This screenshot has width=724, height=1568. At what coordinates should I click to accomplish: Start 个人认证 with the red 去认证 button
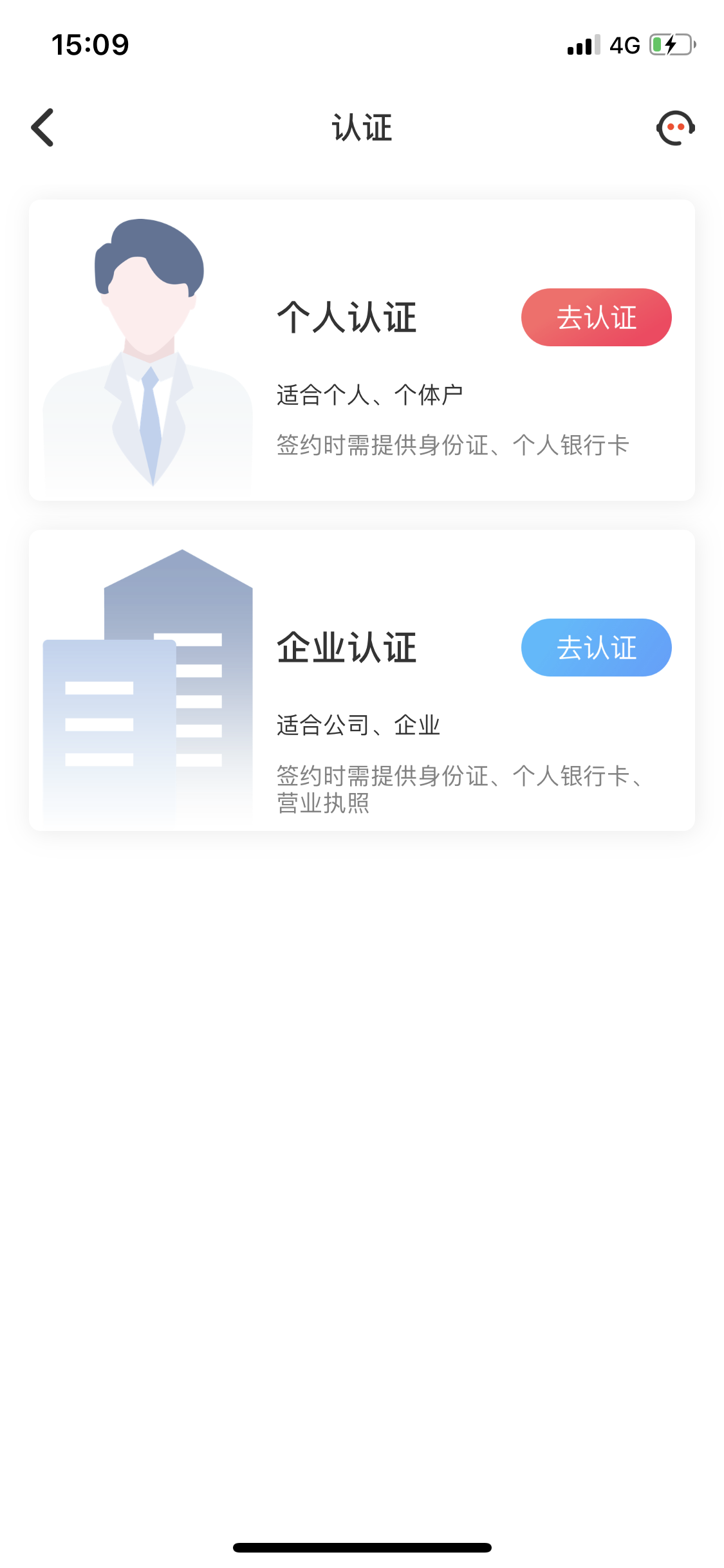(596, 317)
